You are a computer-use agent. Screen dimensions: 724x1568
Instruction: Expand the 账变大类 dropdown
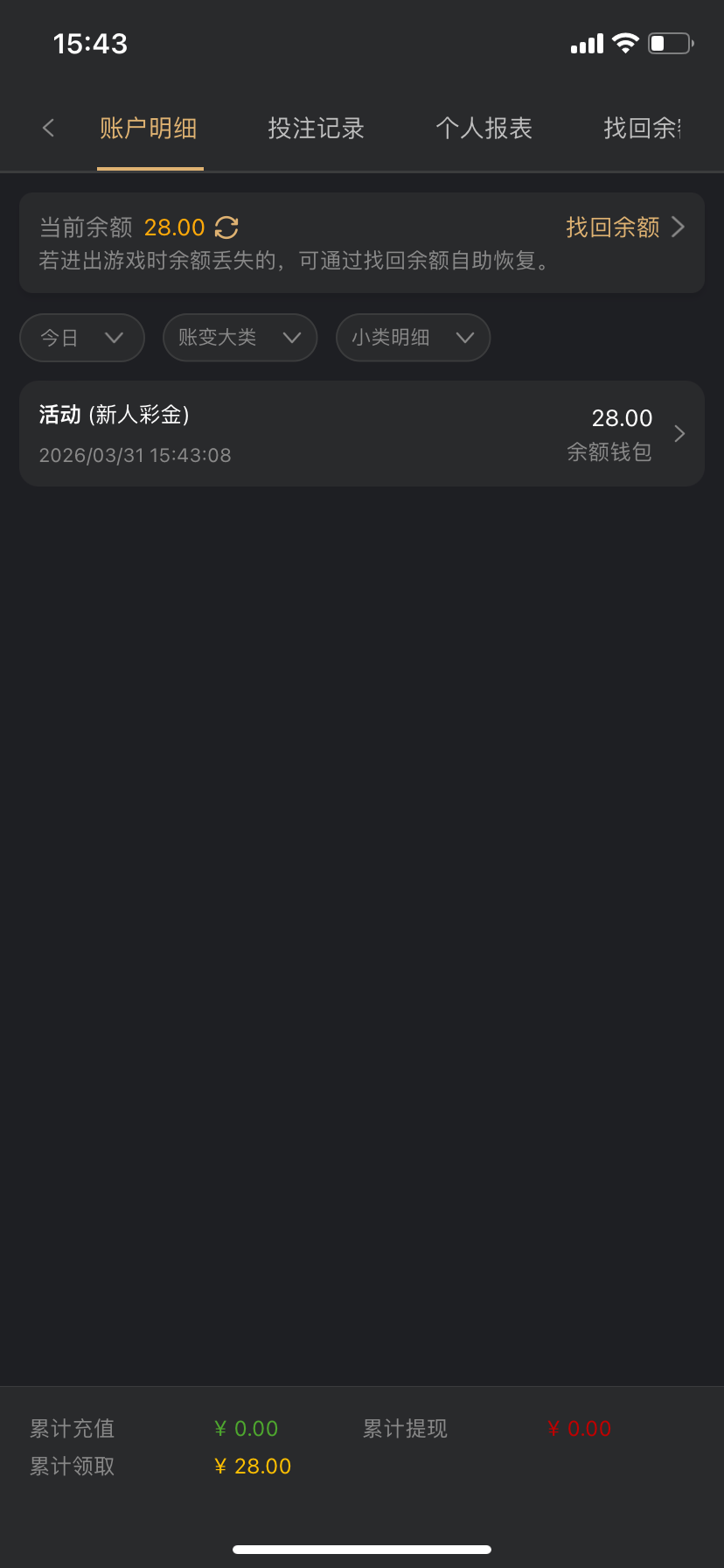pos(240,338)
